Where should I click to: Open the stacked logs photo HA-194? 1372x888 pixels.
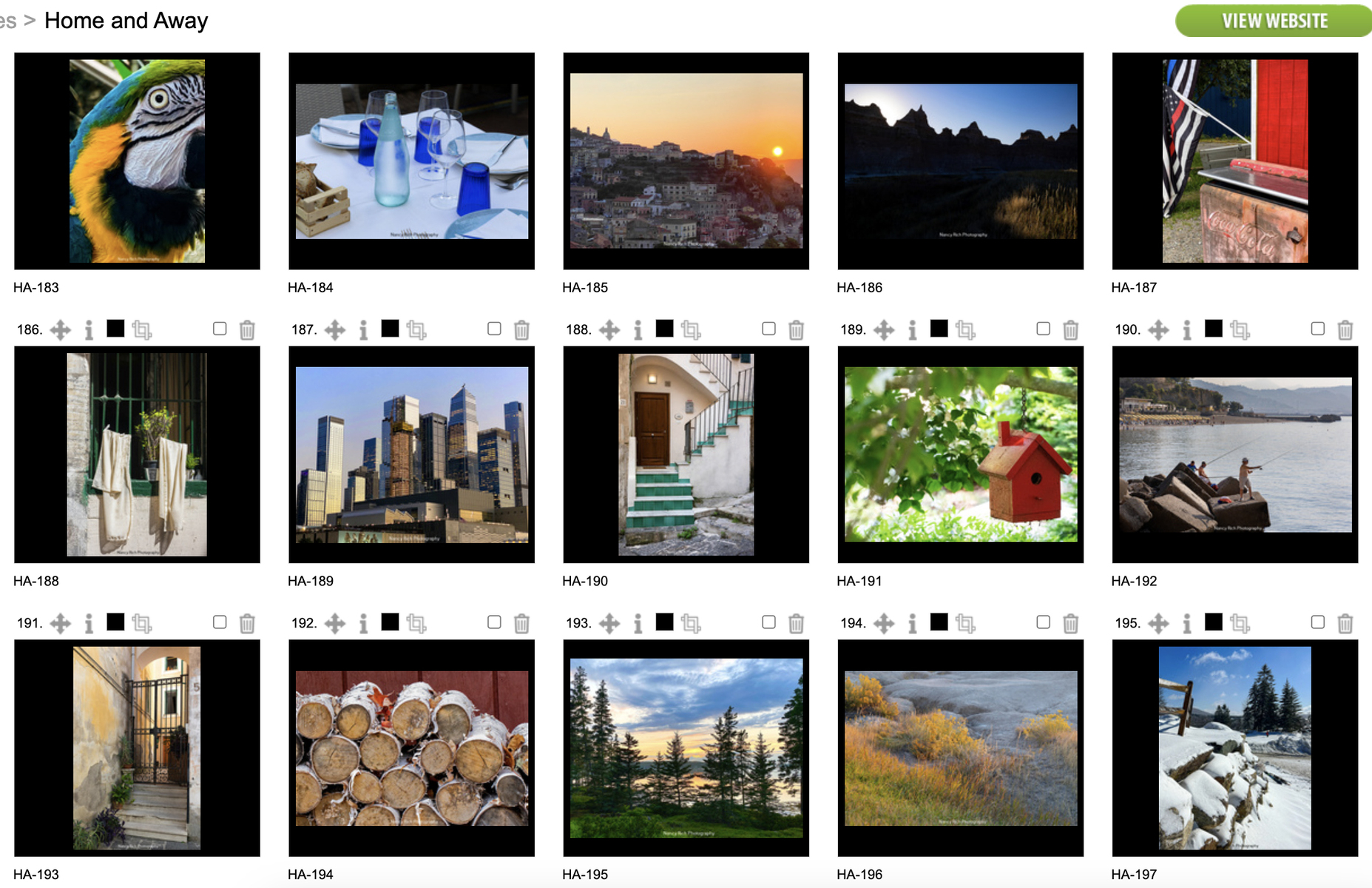click(x=411, y=748)
